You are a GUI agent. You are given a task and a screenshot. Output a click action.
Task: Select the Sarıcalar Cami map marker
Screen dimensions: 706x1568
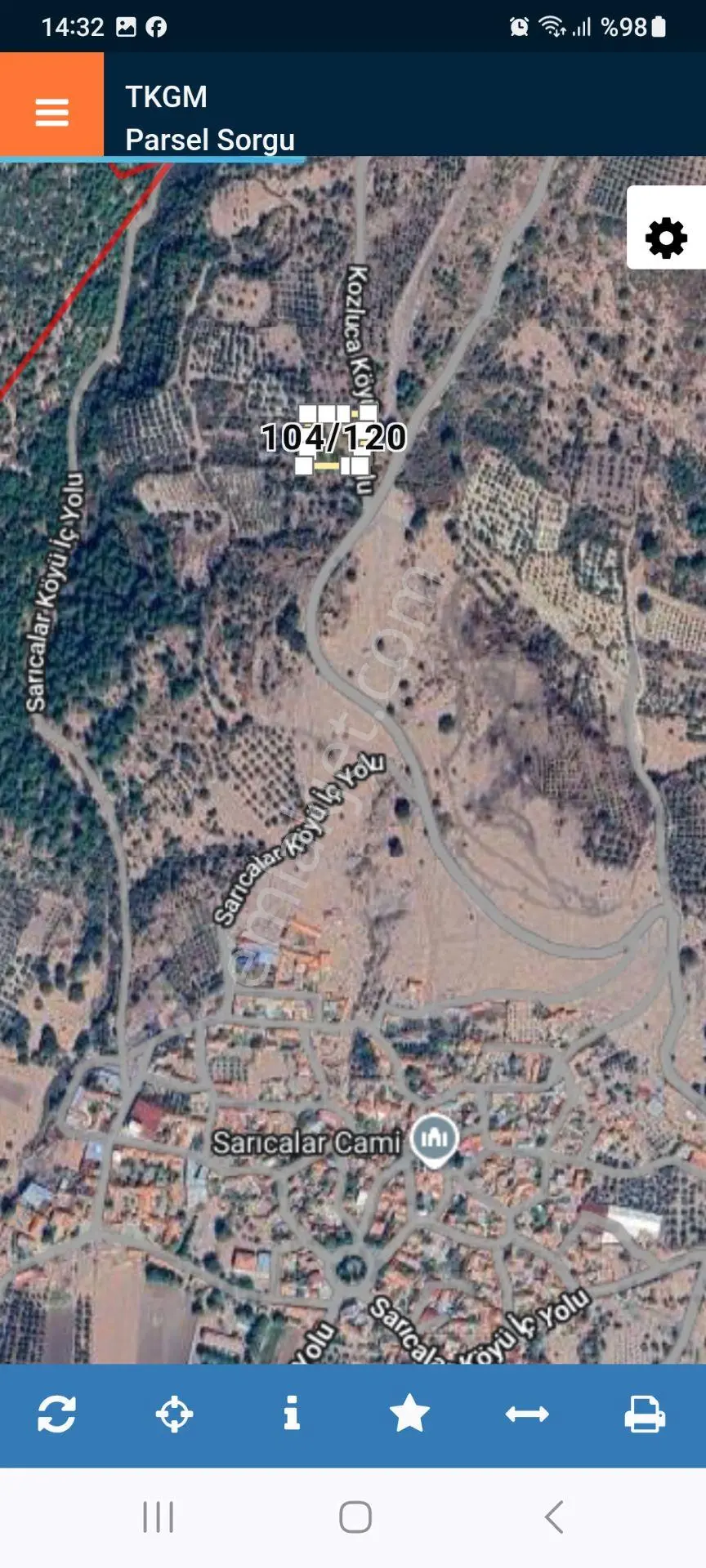point(434,1139)
